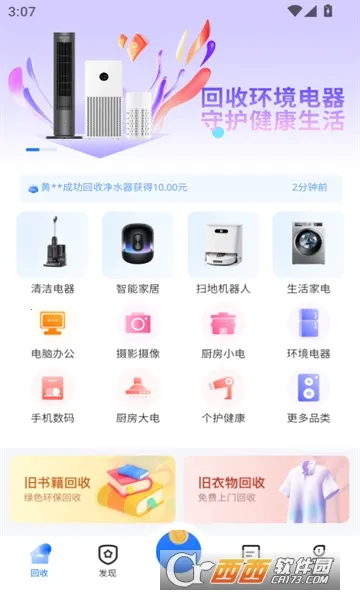Image resolution: width=360 pixels, height=600 pixels.
Task: Open the 旧书籍回收 card
Action: pos(93,489)
